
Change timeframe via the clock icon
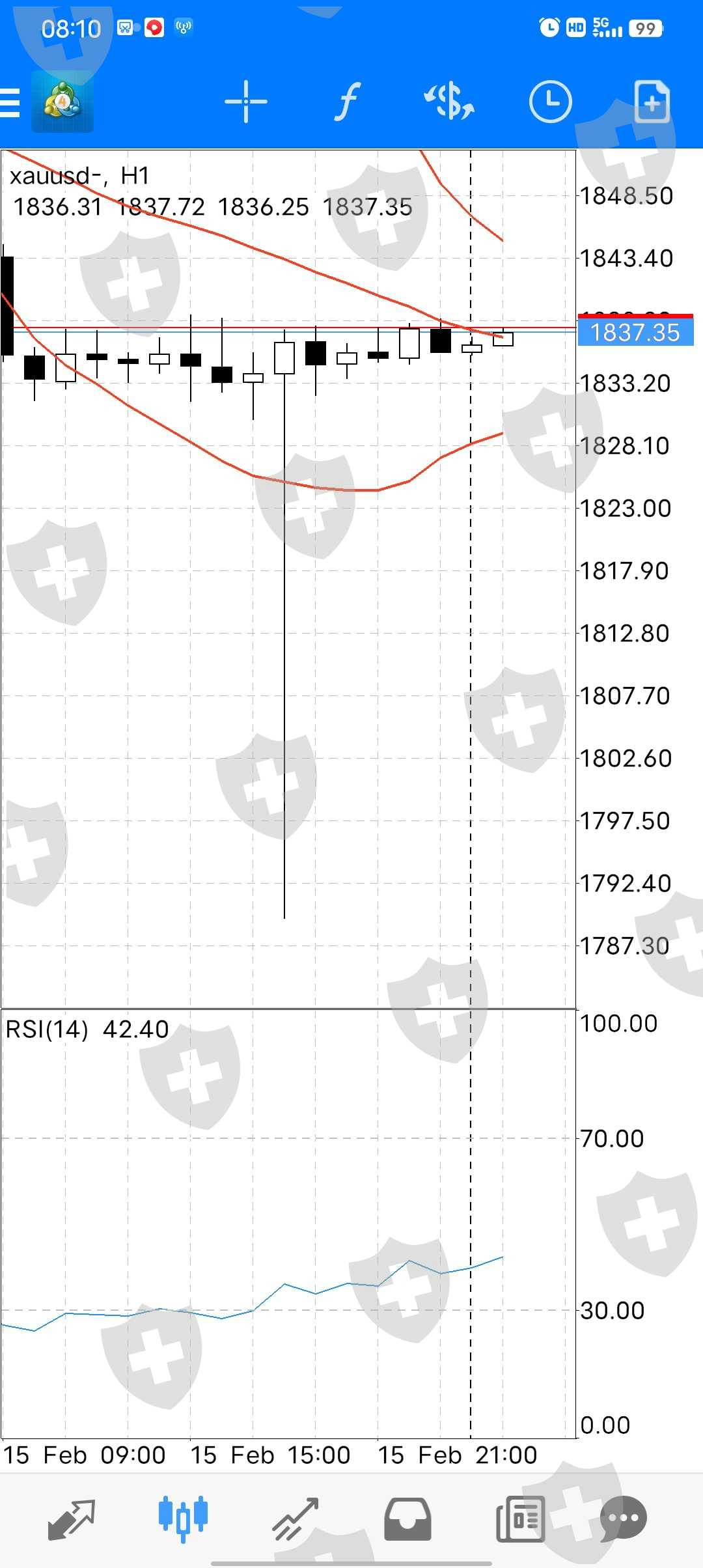[550, 102]
